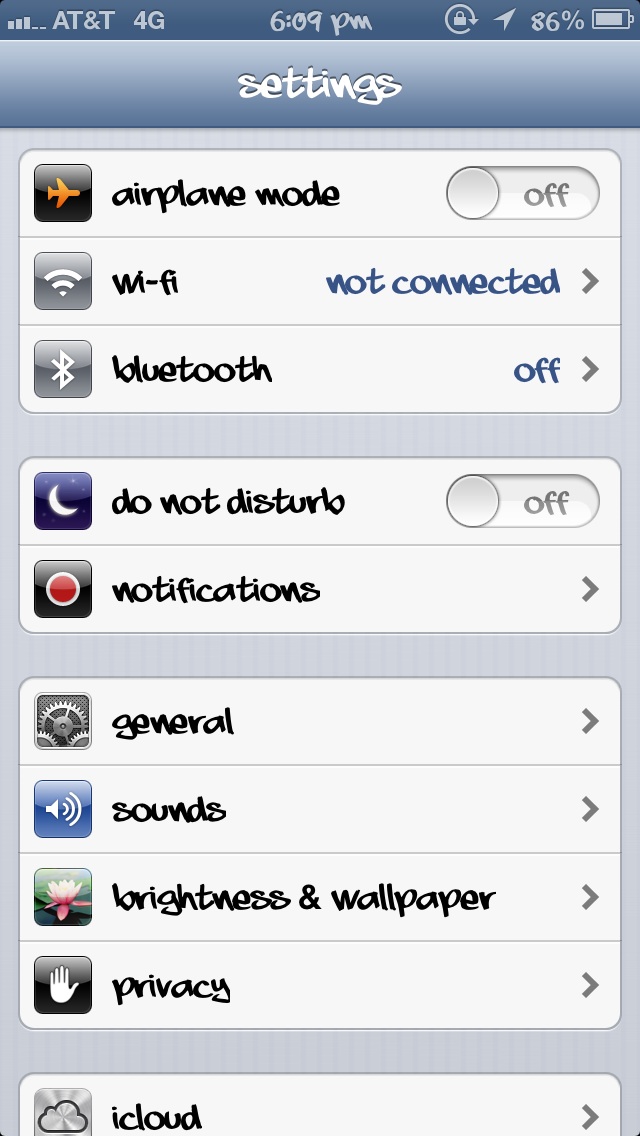Open bluetooth settings
This screenshot has height=1136, width=640.
(x=320, y=369)
